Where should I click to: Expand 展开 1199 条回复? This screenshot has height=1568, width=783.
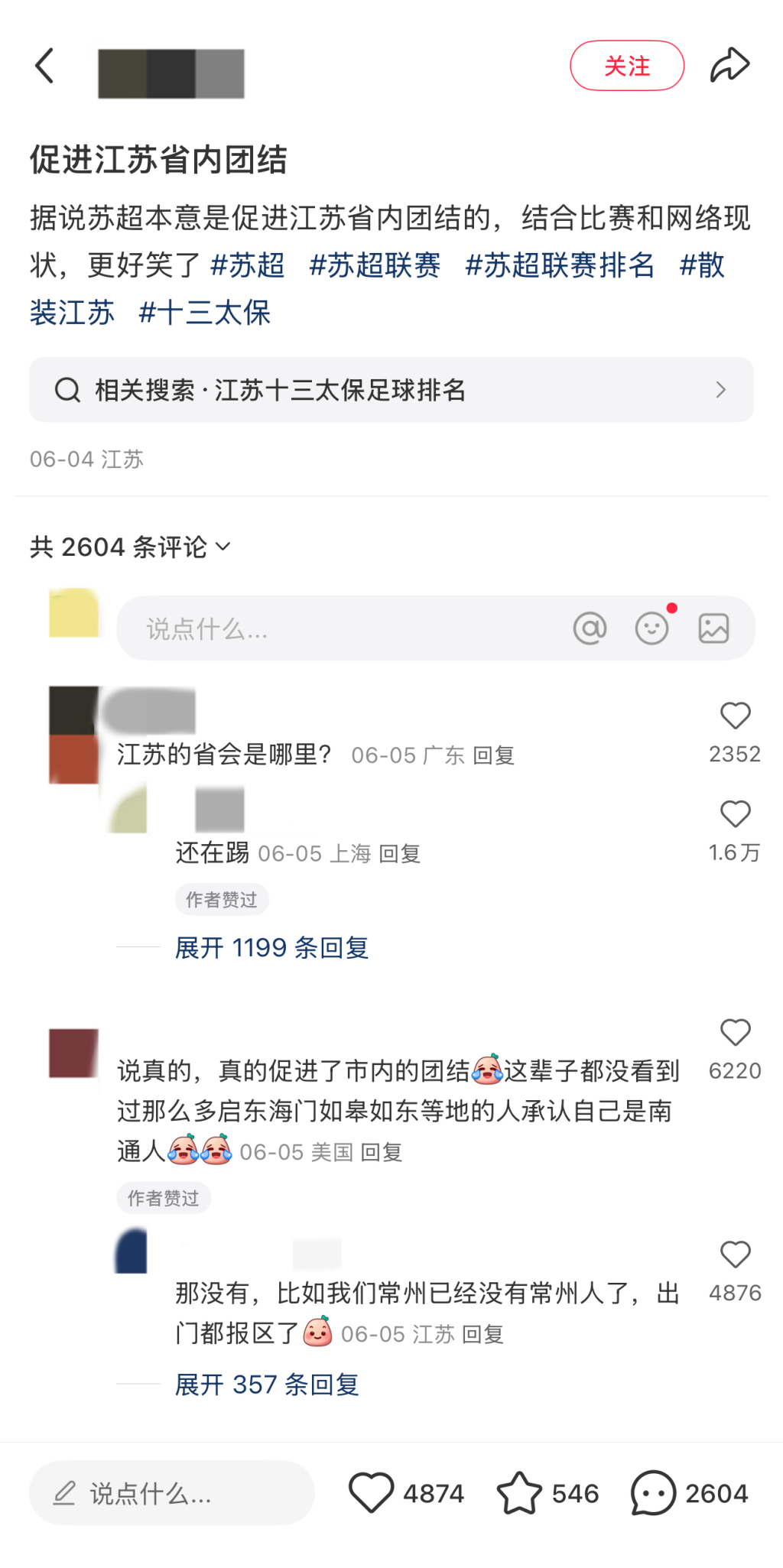coord(271,948)
